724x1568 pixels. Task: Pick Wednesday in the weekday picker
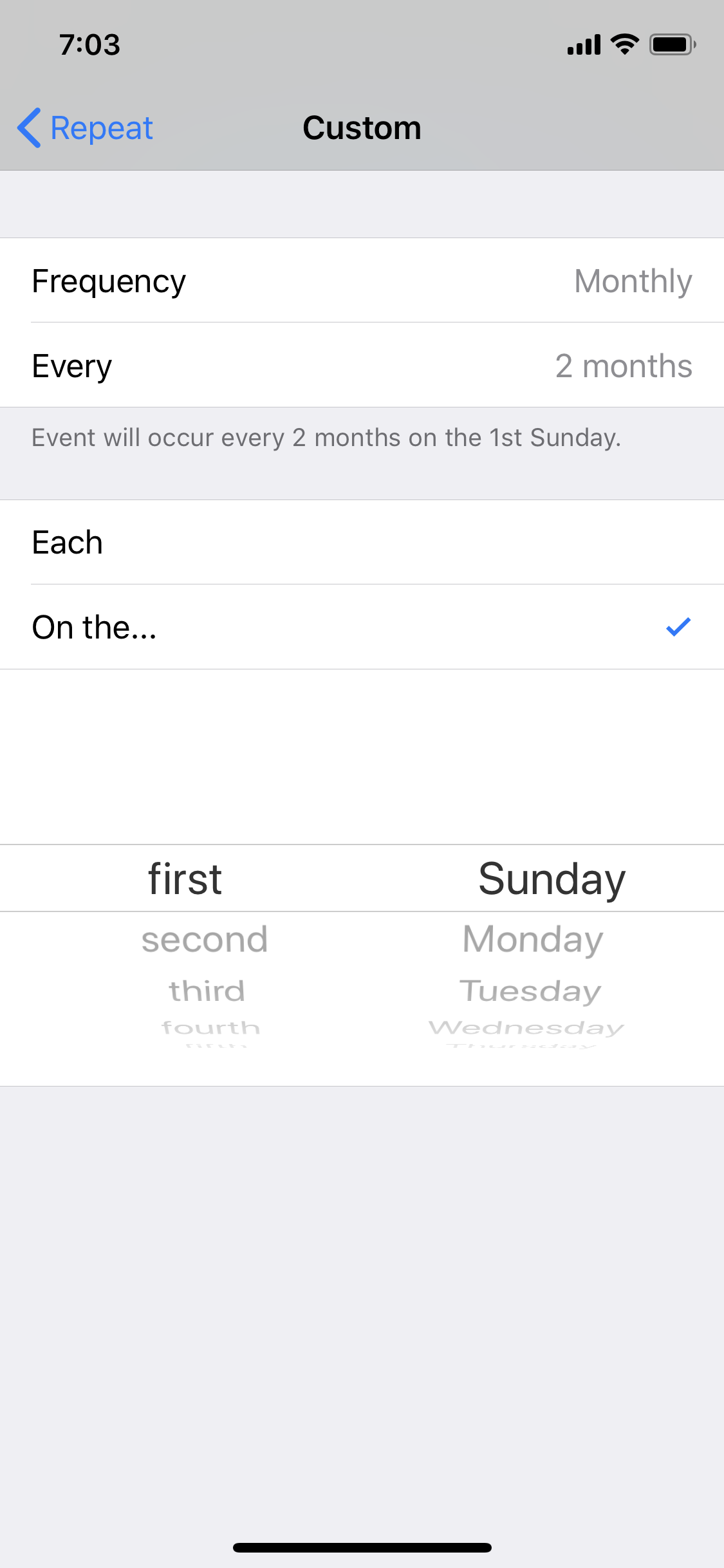coord(526,1027)
